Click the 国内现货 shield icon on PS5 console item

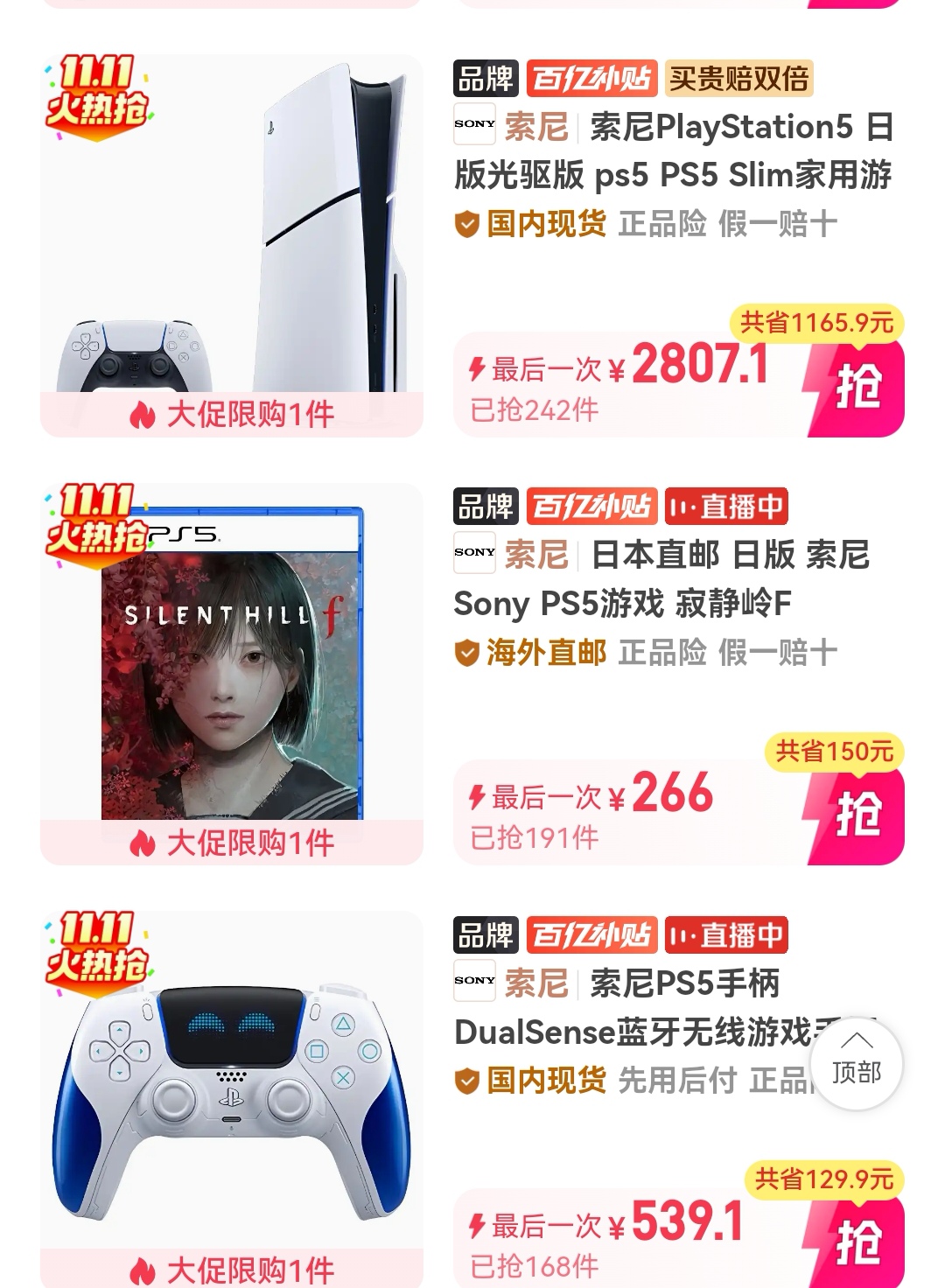pos(465,225)
